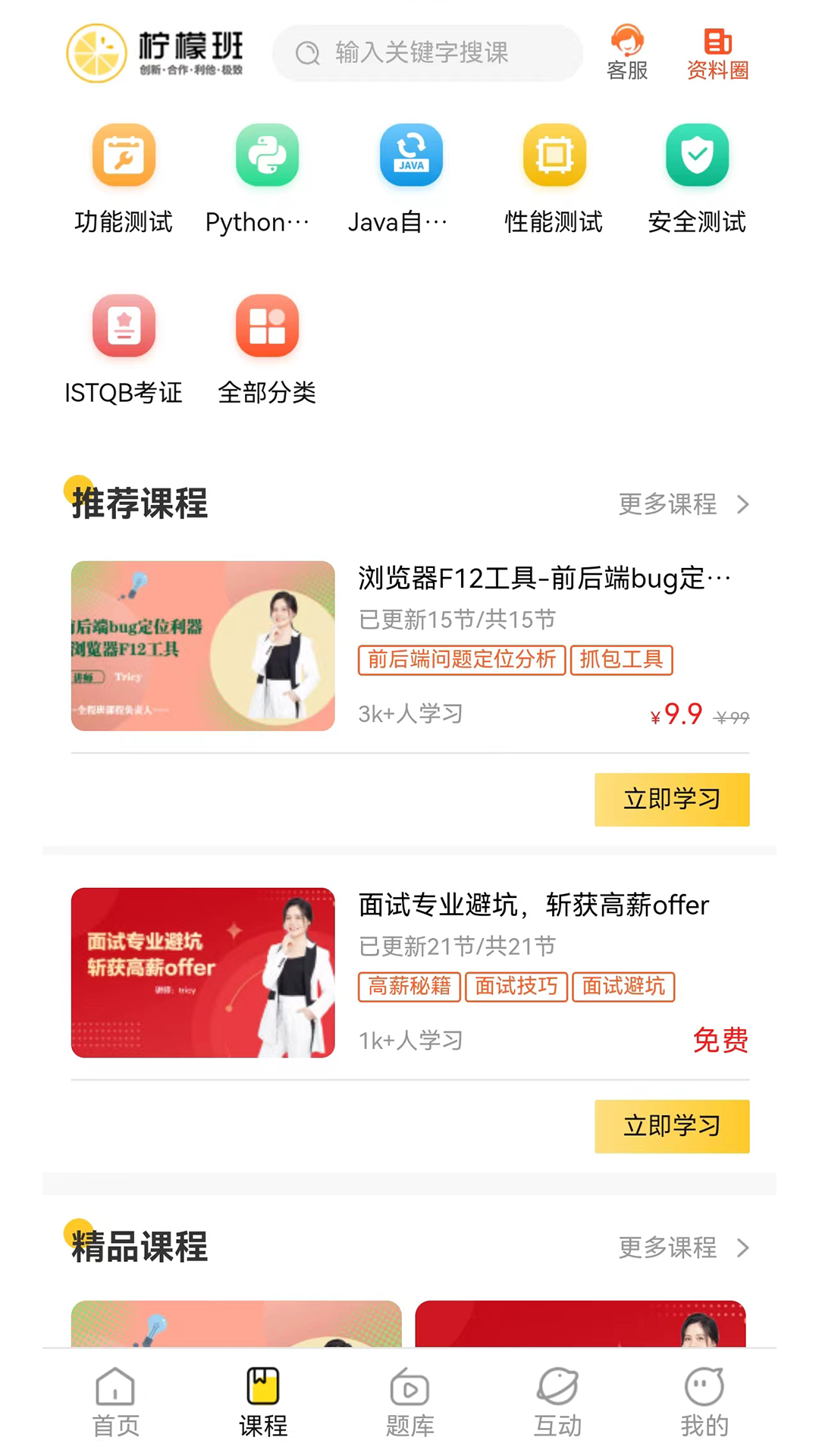Tap the keyword search input field
Screen dimensions: 819x1456
pos(427,53)
